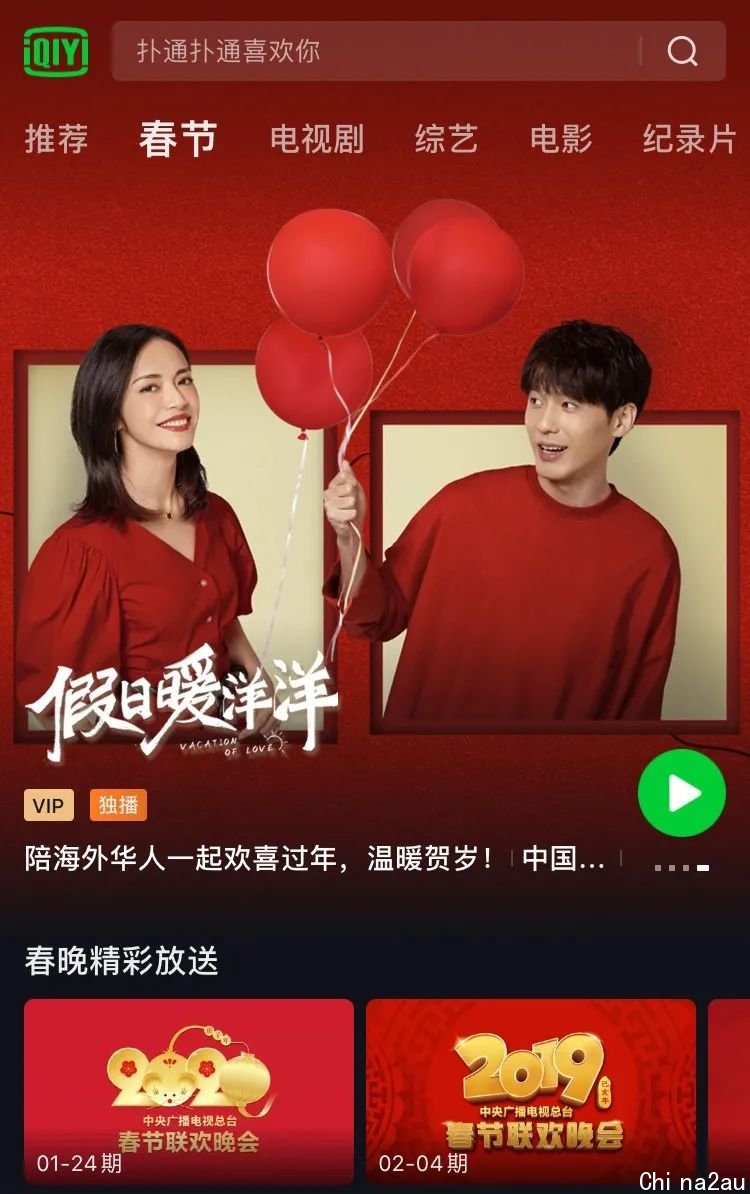Viewport: 750px width, 1194px height.
Task: Play 假日暖洋洋 with the green play button
Action: [682, 793]
